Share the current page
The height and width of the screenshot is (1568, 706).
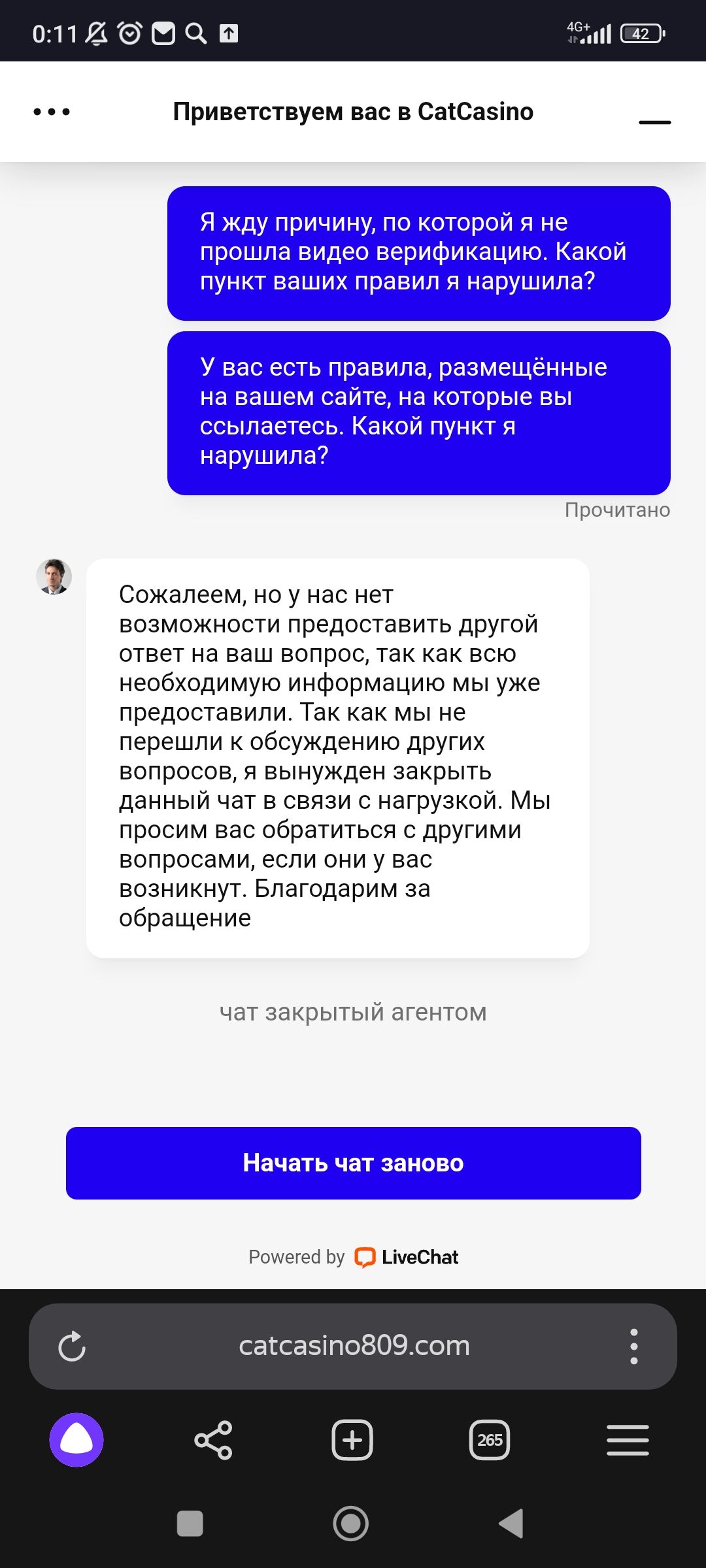[214, 1440]
